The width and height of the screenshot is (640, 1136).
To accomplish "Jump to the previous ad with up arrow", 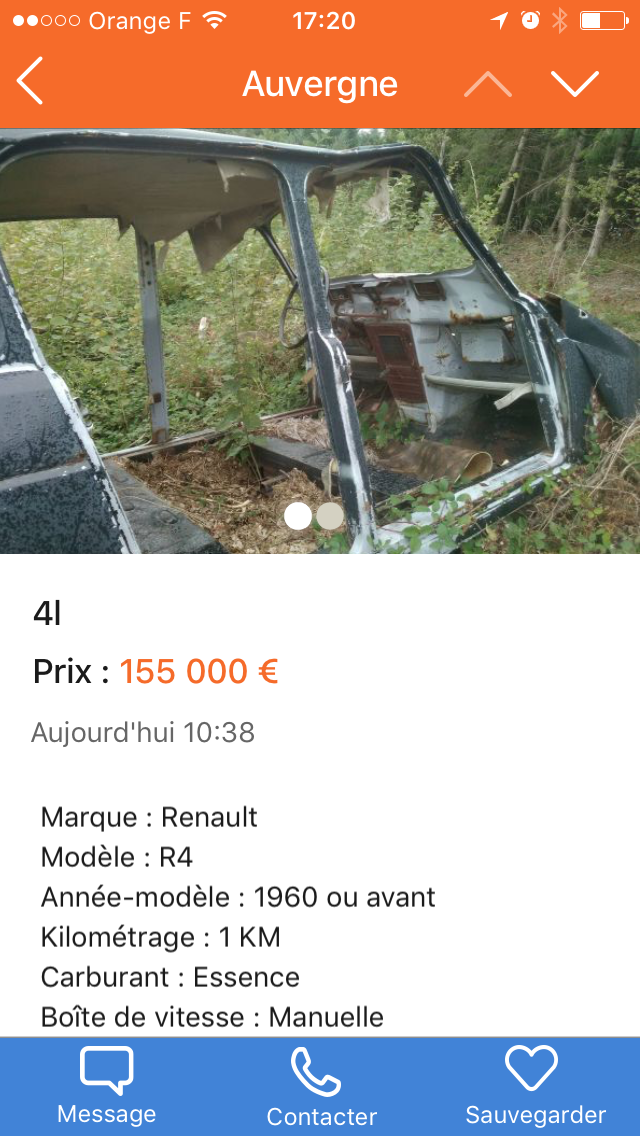I will (487, 84).
